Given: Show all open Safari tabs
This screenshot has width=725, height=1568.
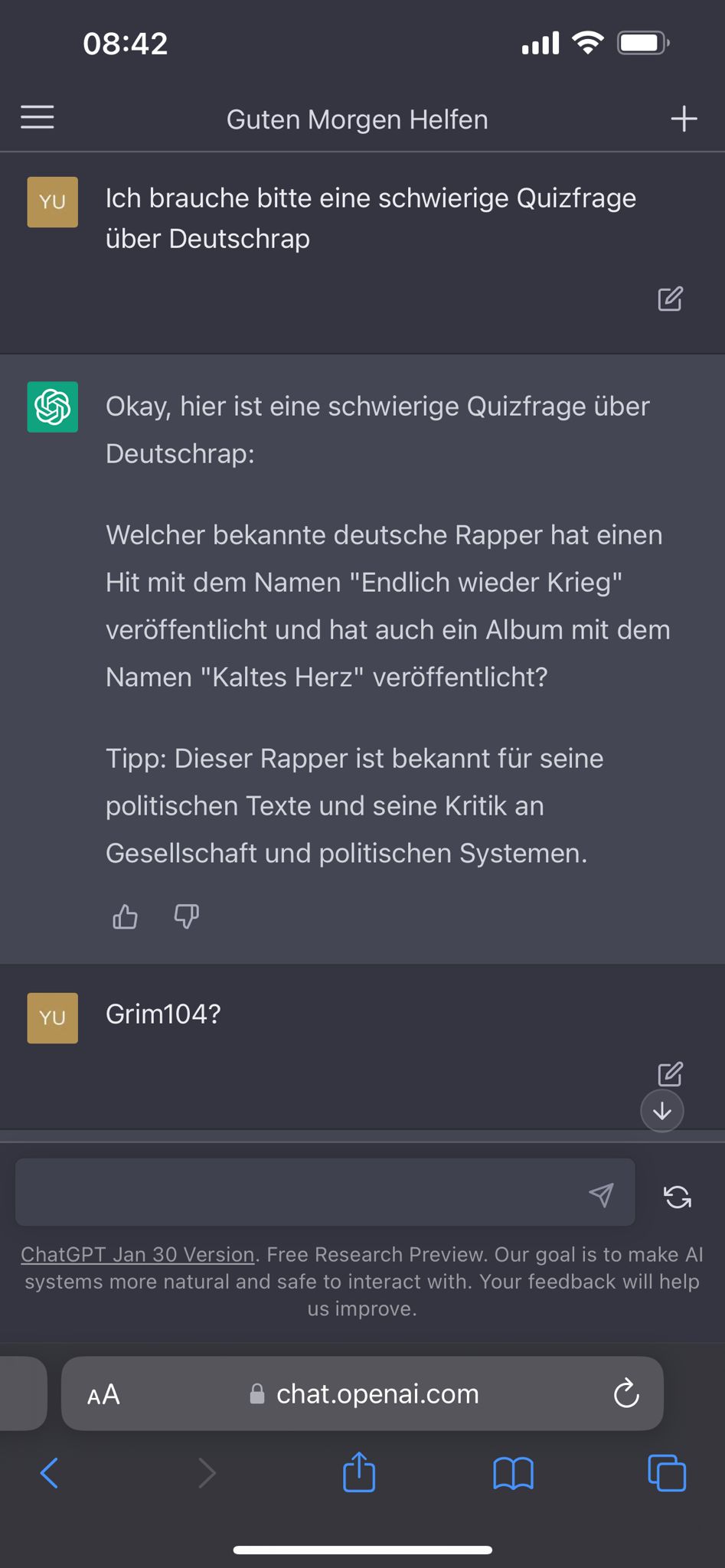Looking at the screenshot, I should point(667,1472).
